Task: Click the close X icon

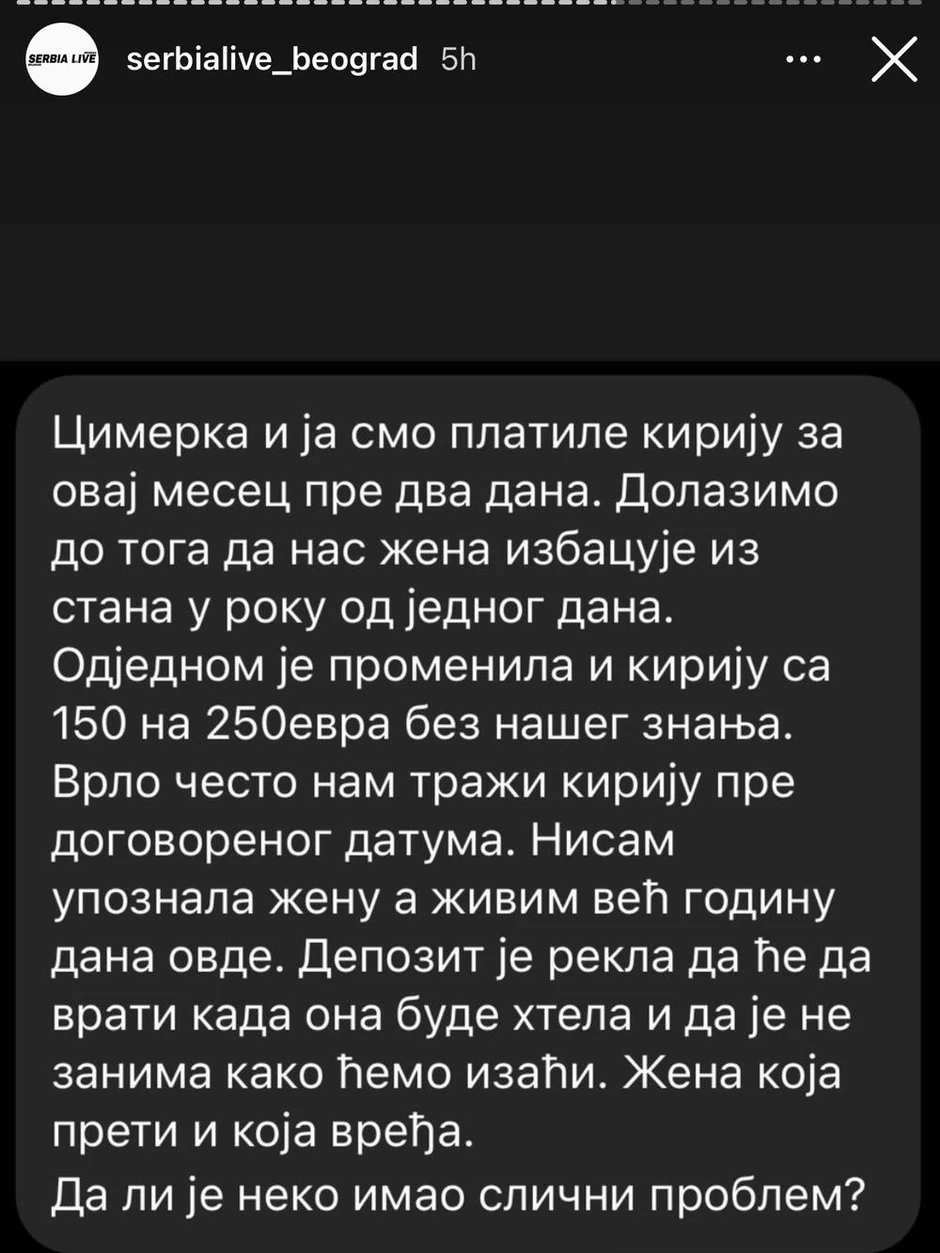Action: point(893,58)
